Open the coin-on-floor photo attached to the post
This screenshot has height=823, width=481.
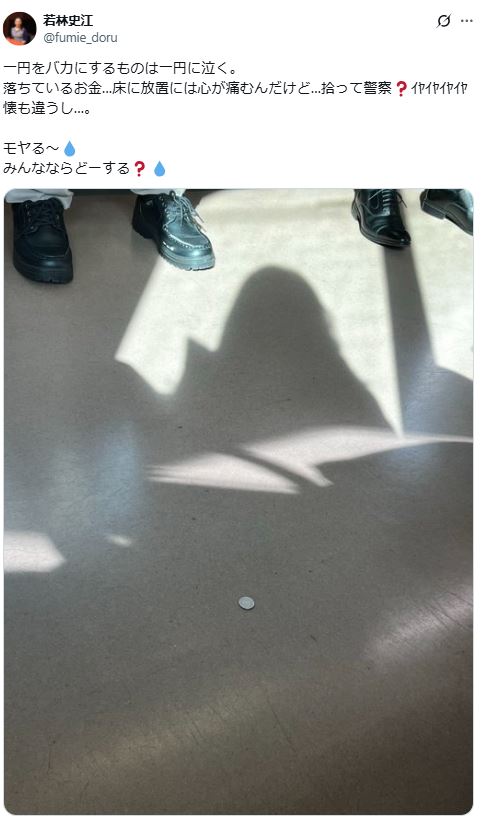coord(238,501)
